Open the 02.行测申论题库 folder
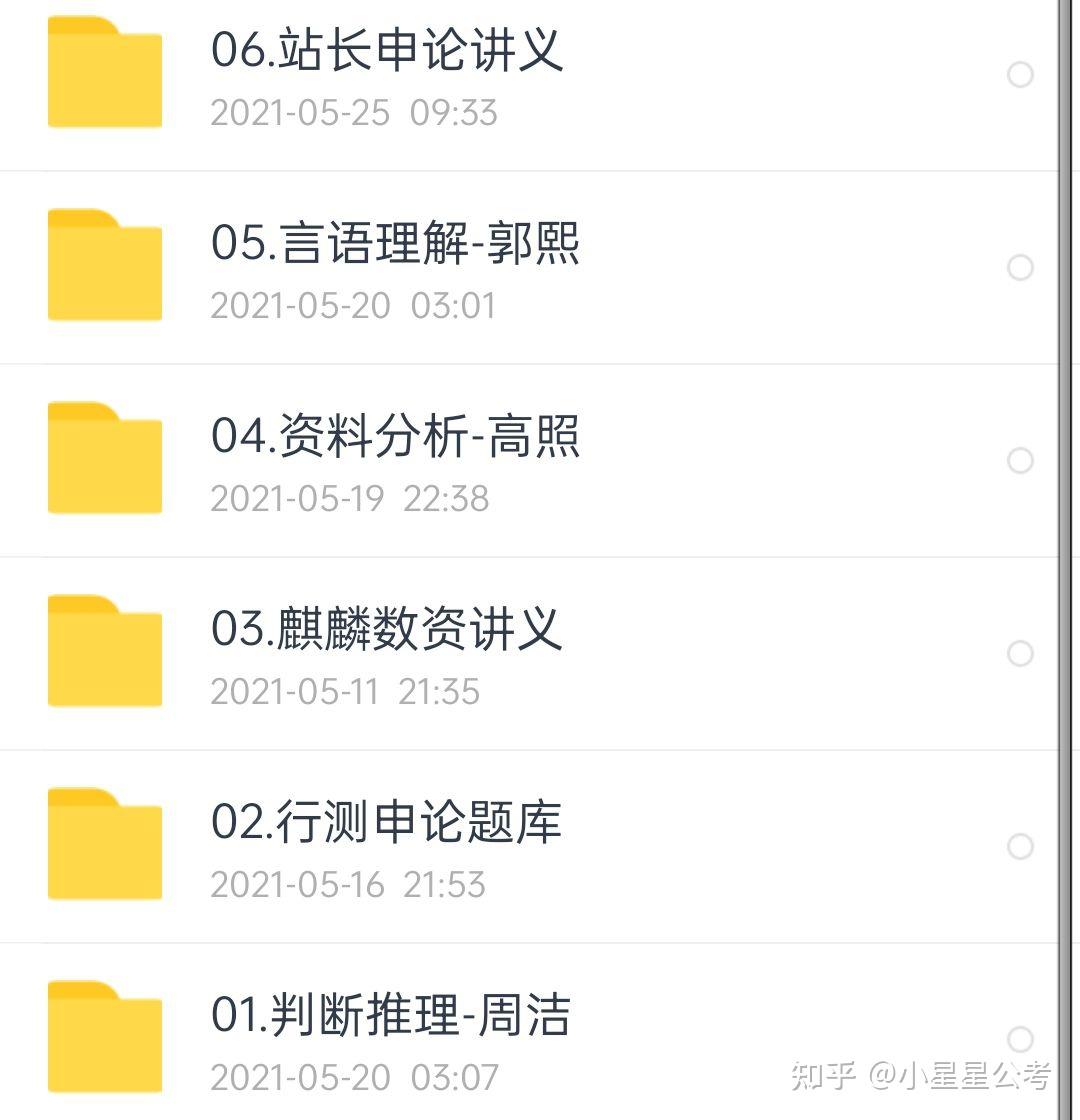The height and width of the screenshot is (1120, 1080). tap(387, 823)
